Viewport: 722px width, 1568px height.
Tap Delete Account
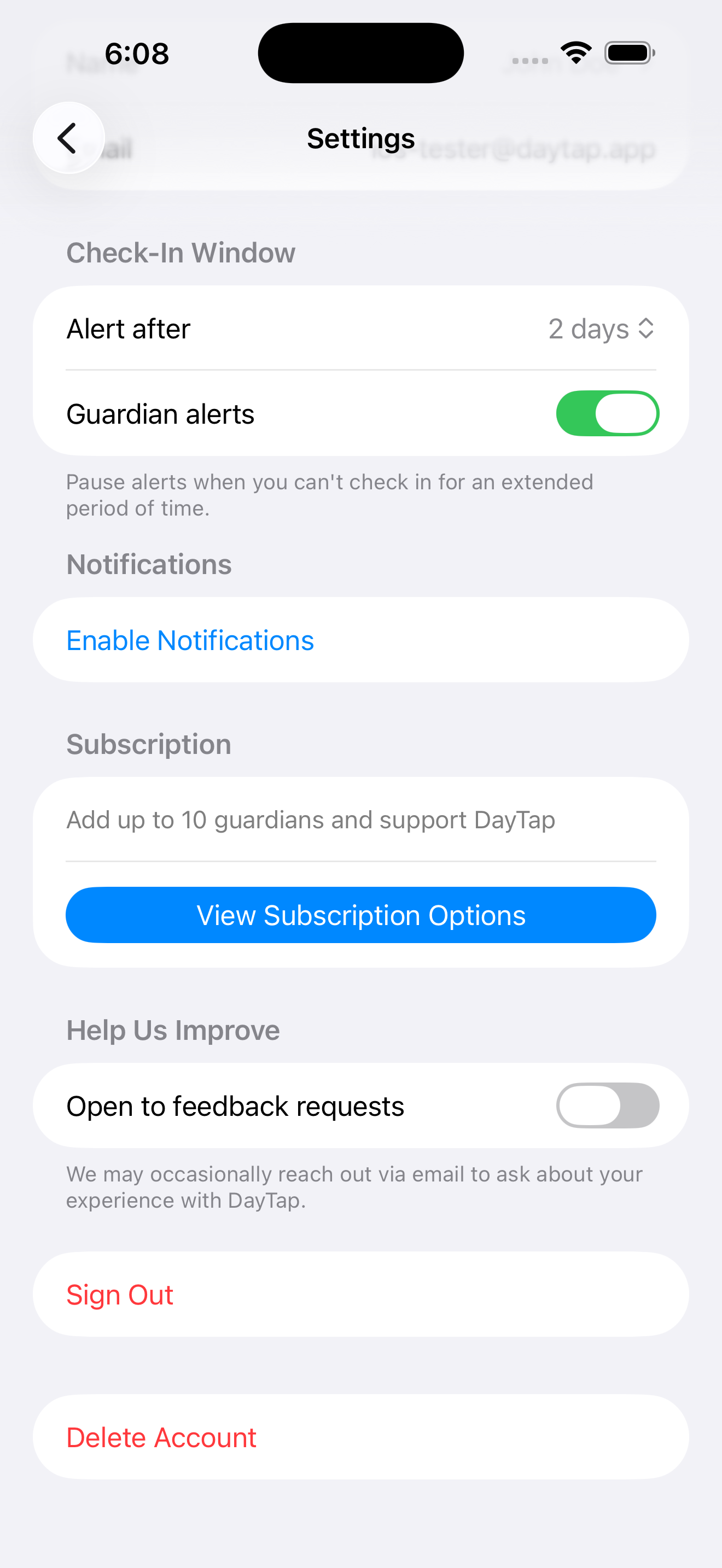[x=161, y=1437]
